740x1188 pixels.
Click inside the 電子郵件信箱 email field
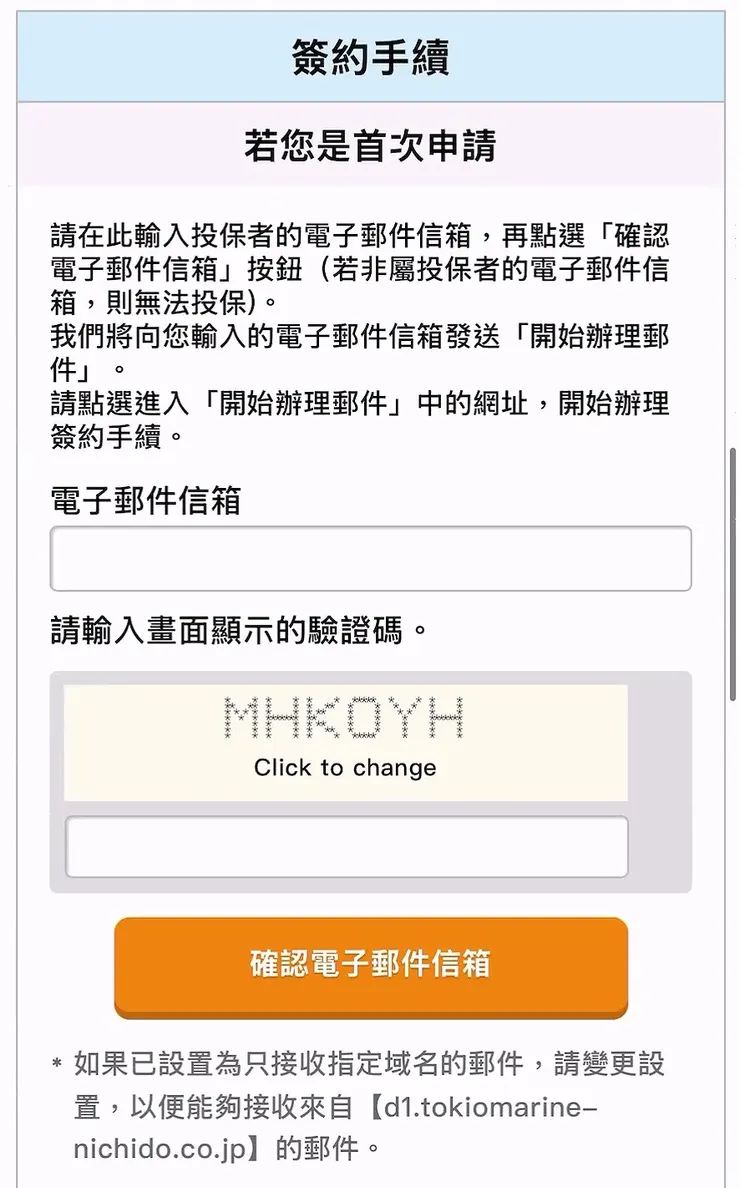(x=370, y=557)
